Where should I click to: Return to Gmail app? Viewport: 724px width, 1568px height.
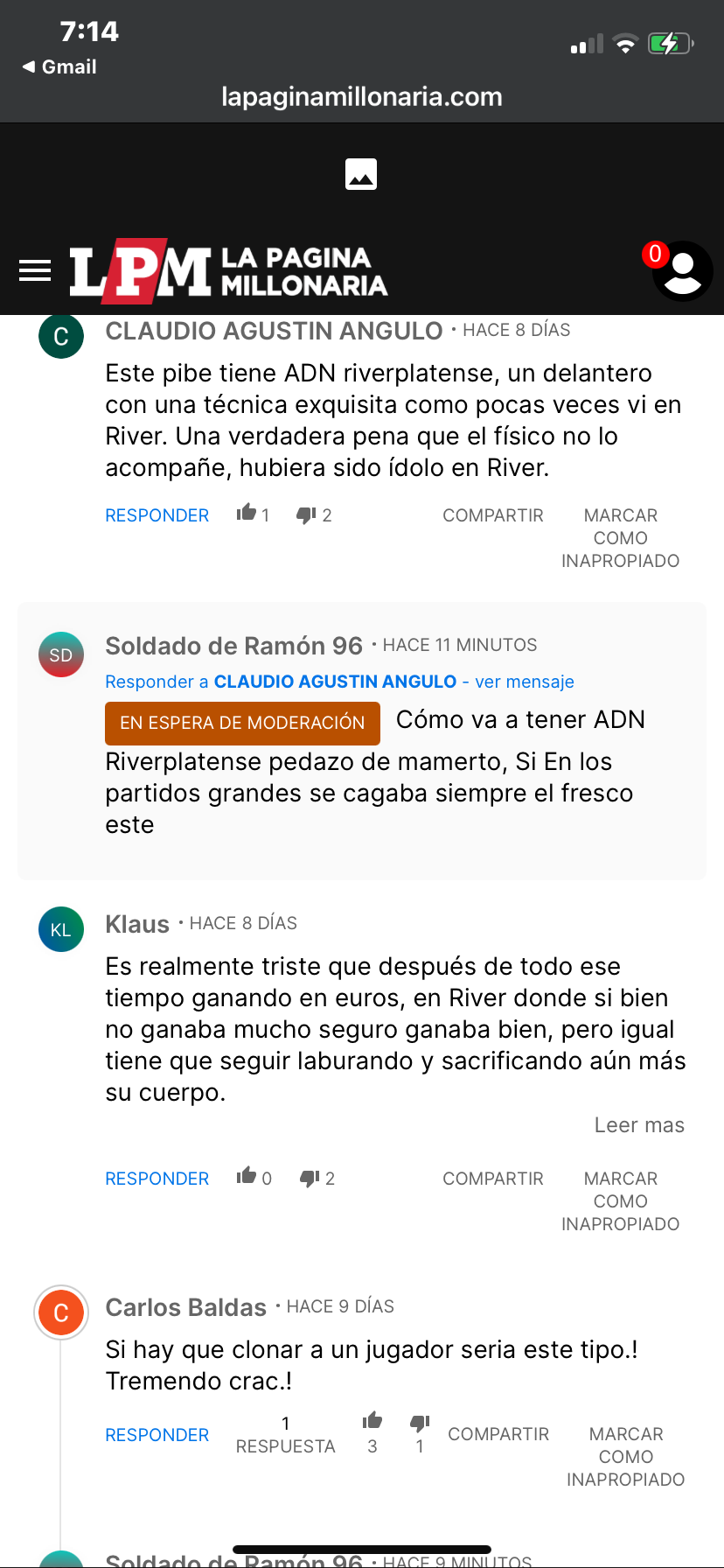(x=59, y=66)
